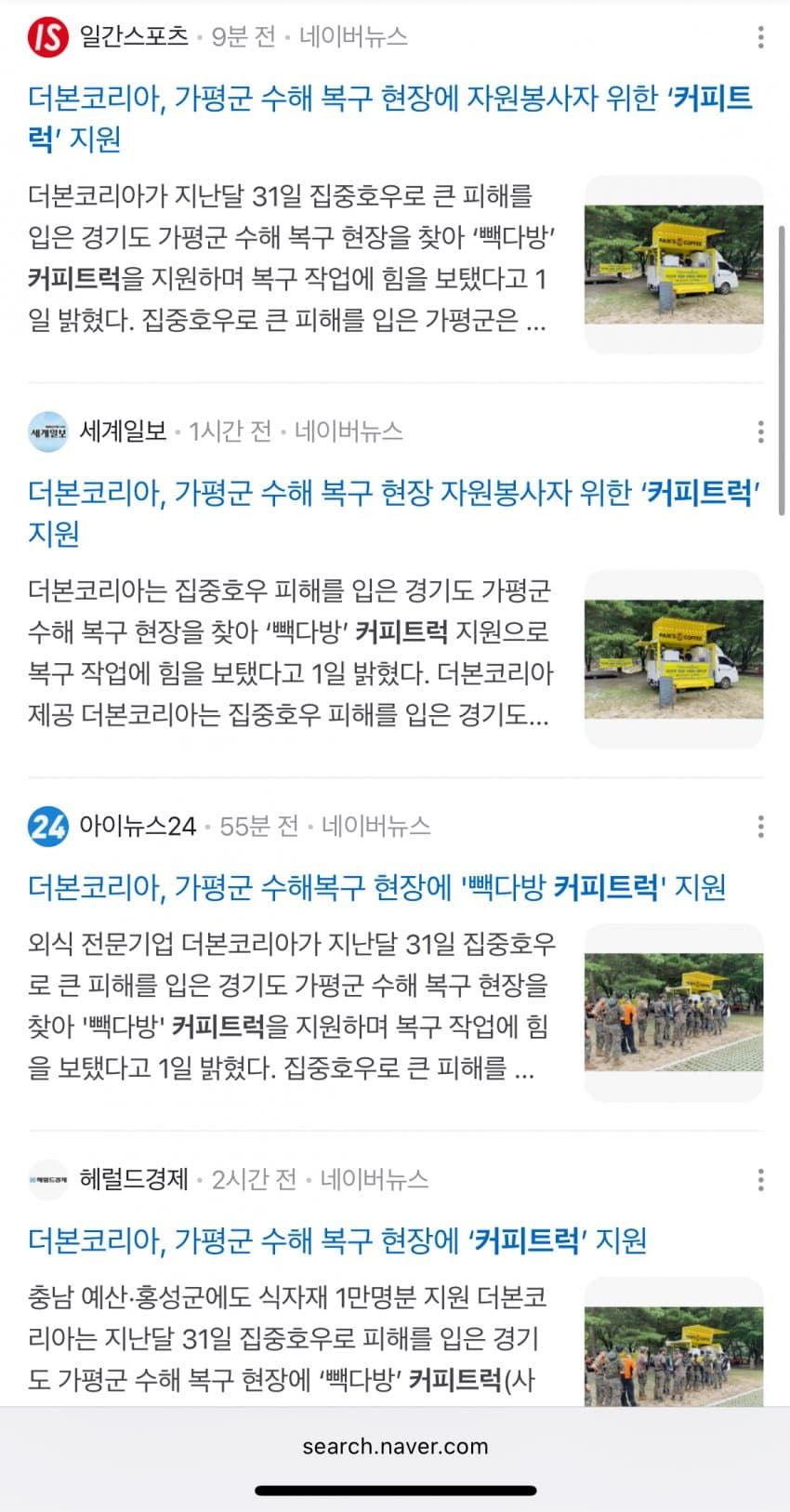Visit 세계일보 publisher name
790x1512 pixels.
[x=123, y=431]
